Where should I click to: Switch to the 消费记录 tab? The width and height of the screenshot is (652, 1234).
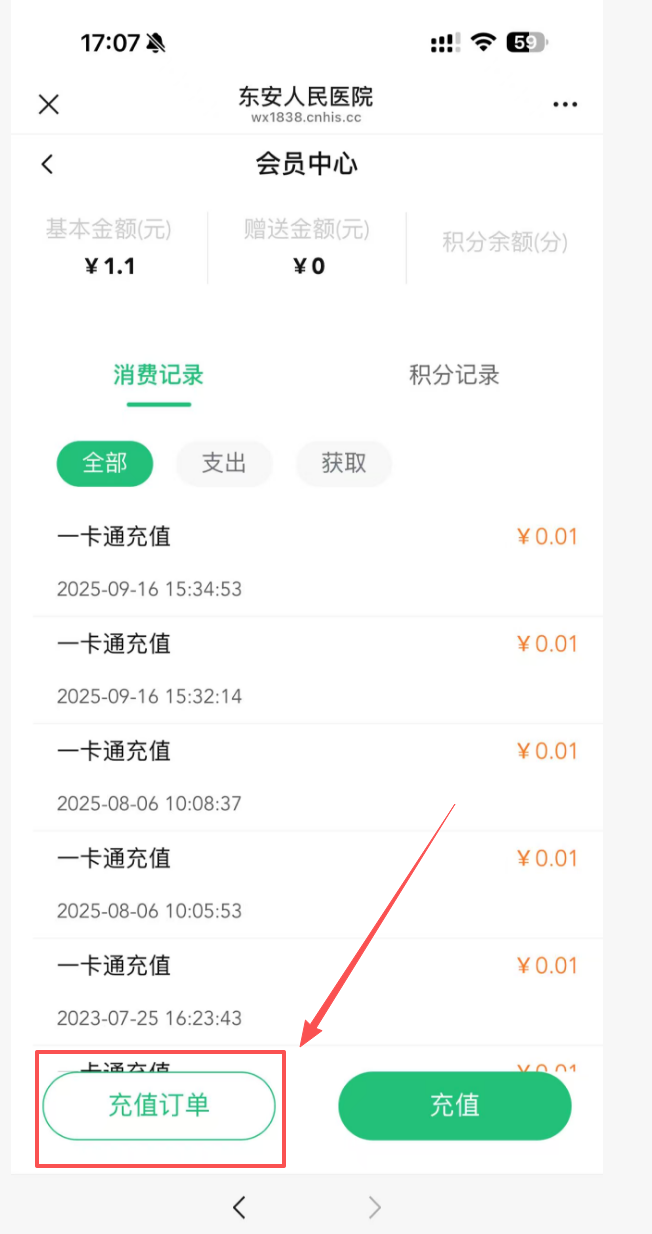point(158,376)
